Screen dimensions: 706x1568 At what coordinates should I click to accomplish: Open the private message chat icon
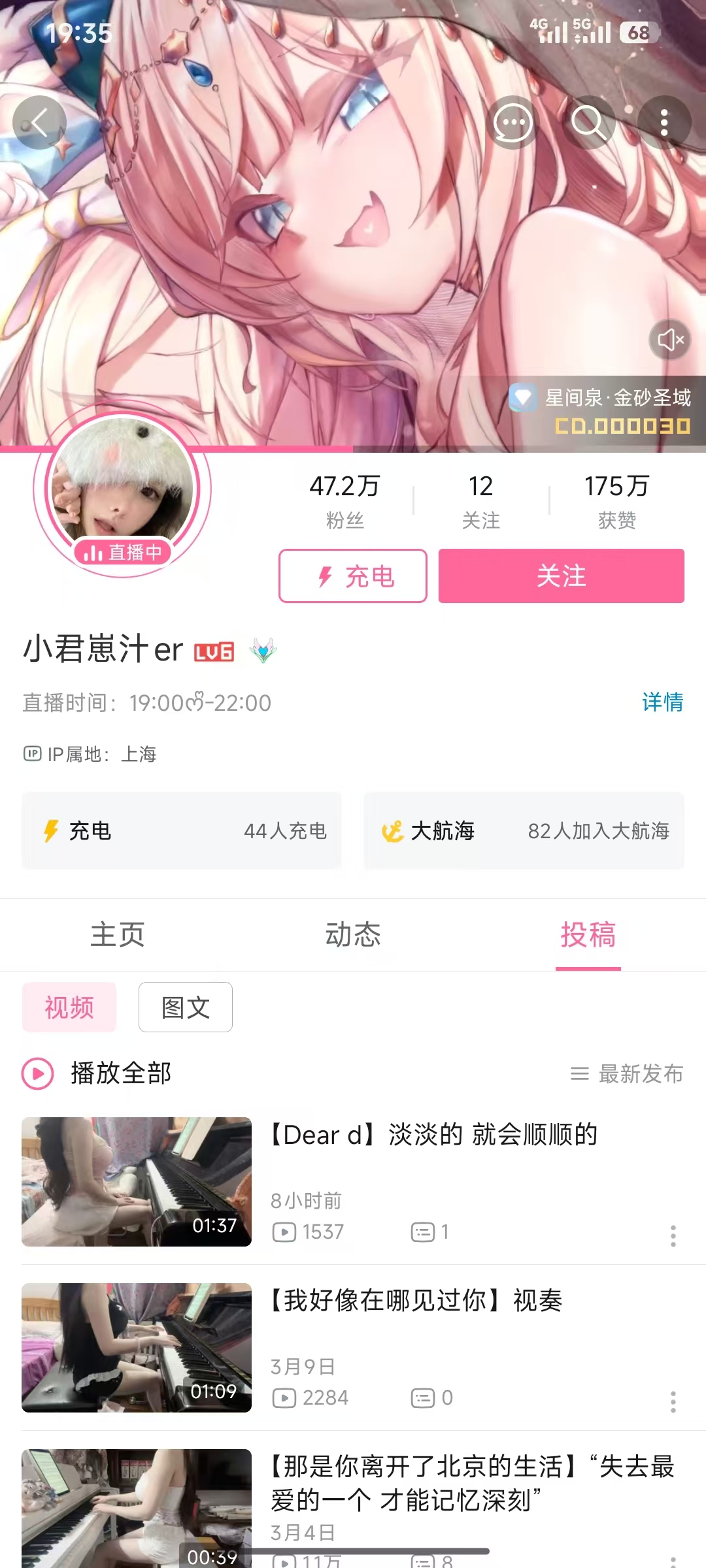[513, 122]
